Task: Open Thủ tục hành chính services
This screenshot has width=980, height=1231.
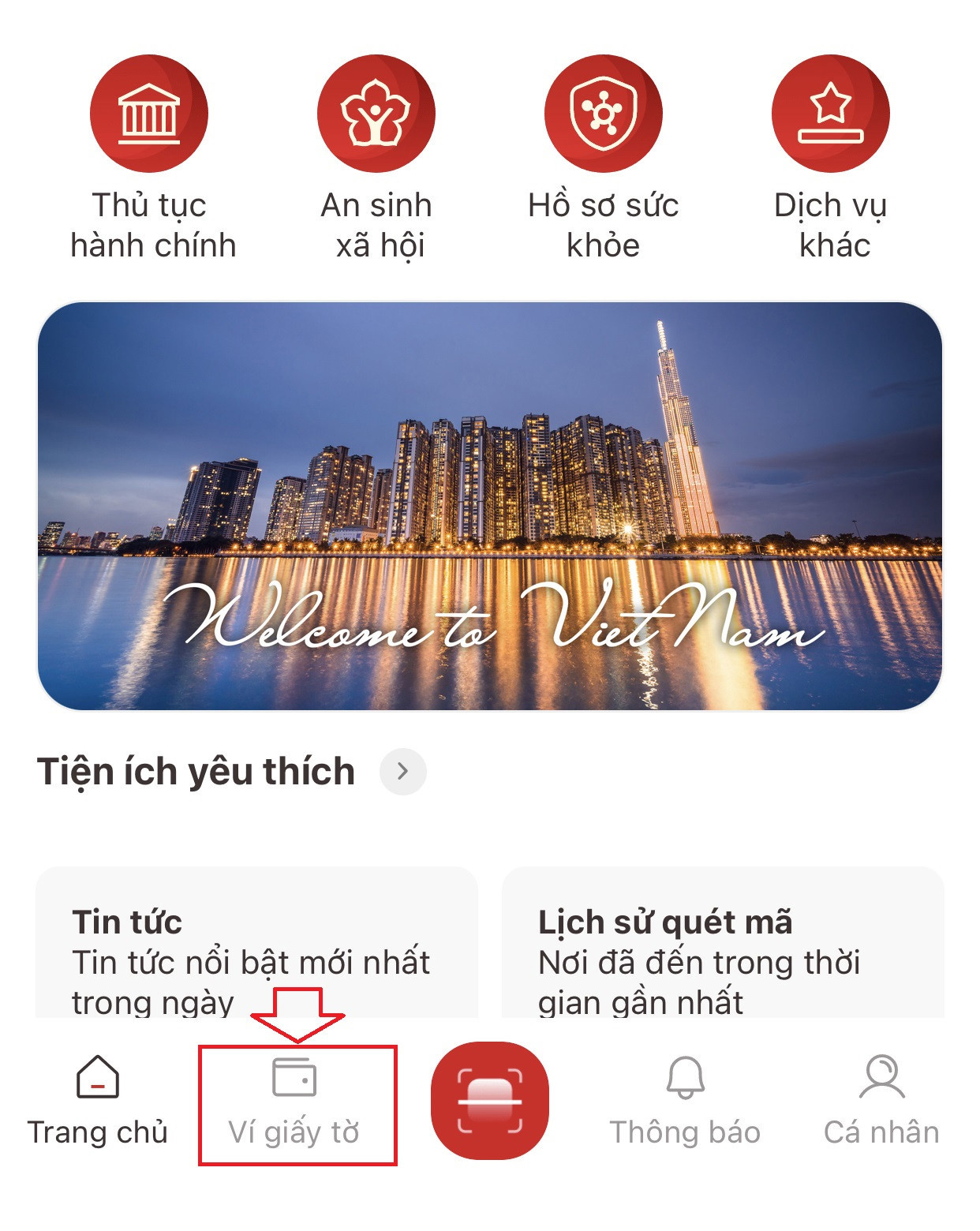Action: (x=149, y=114)
